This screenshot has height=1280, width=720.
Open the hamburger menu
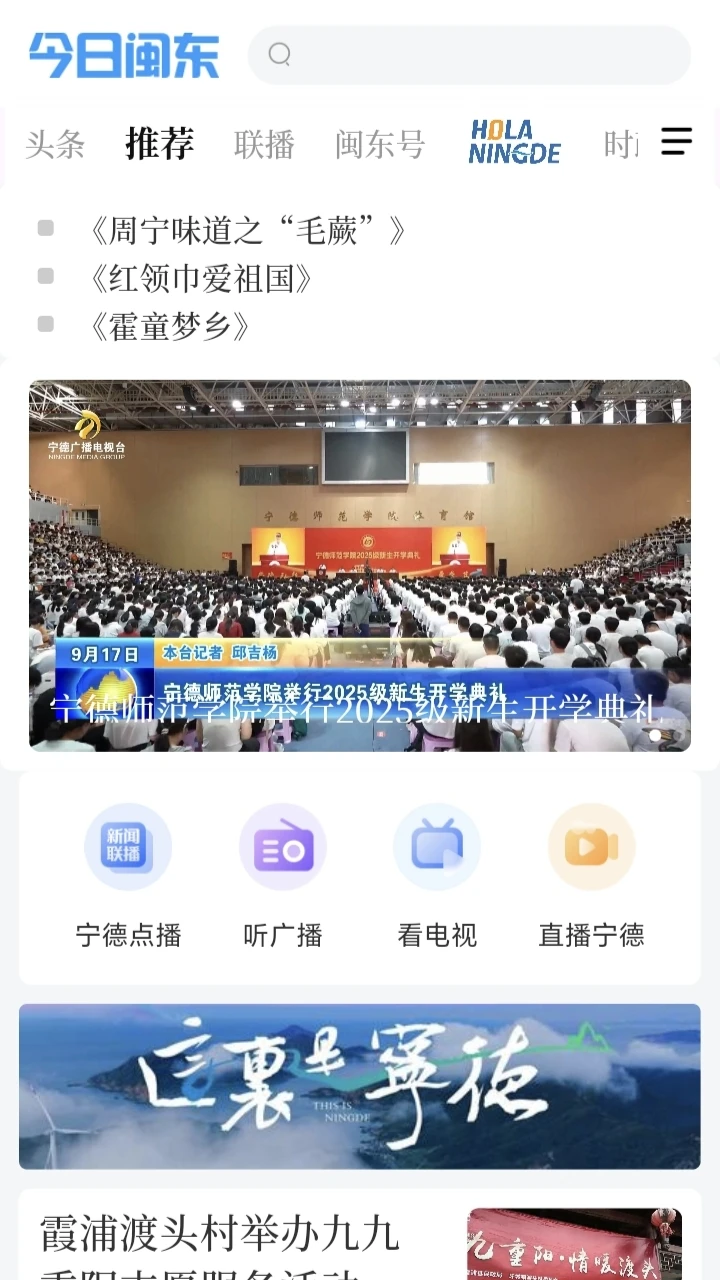point(676,142)
